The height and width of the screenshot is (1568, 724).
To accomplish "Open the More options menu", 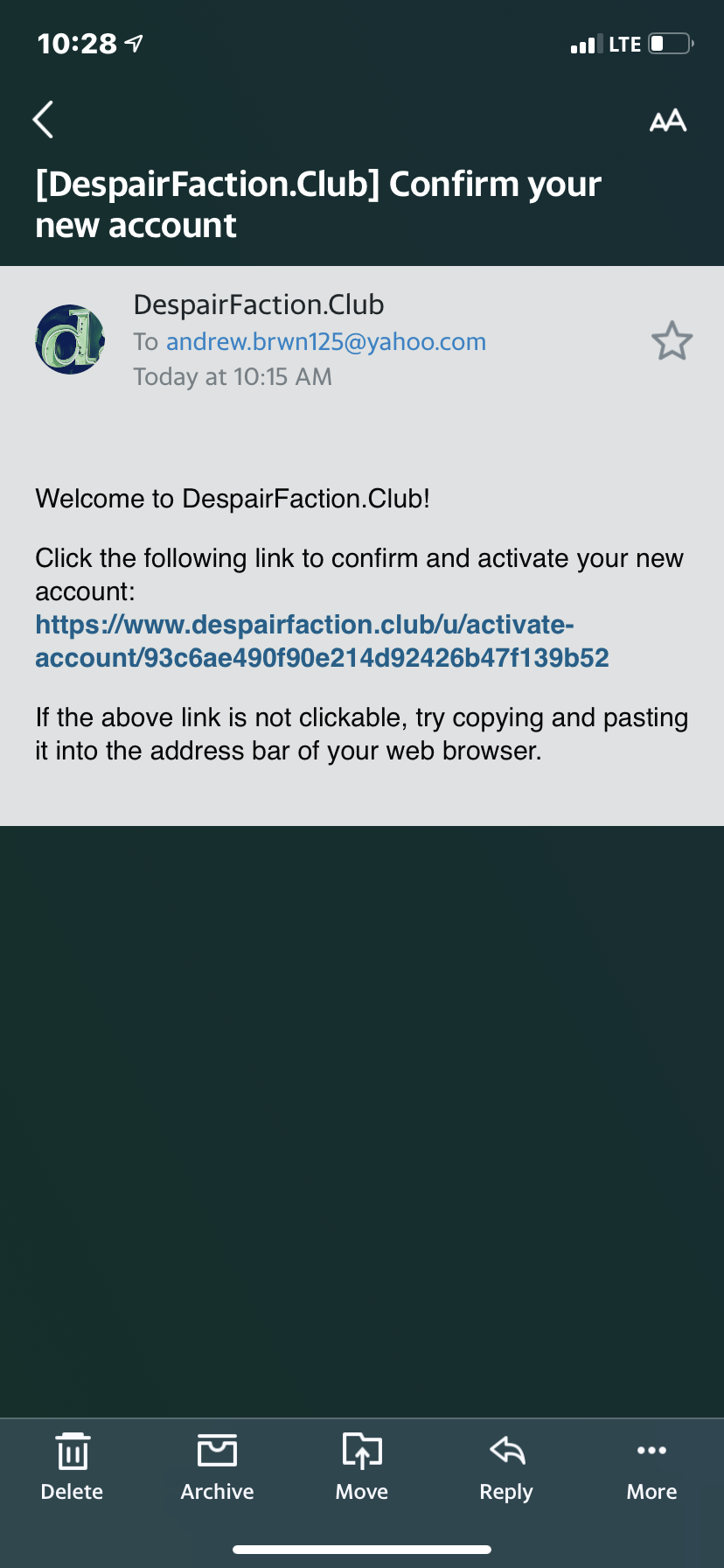I will pyautogui.click(x=651, y=1467).
